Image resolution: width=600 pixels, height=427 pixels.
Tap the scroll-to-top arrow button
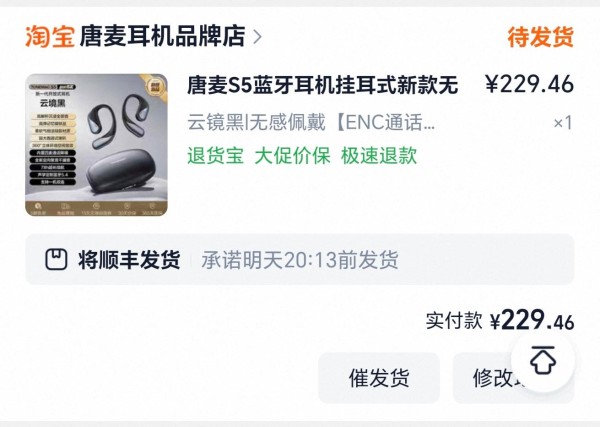542,359
